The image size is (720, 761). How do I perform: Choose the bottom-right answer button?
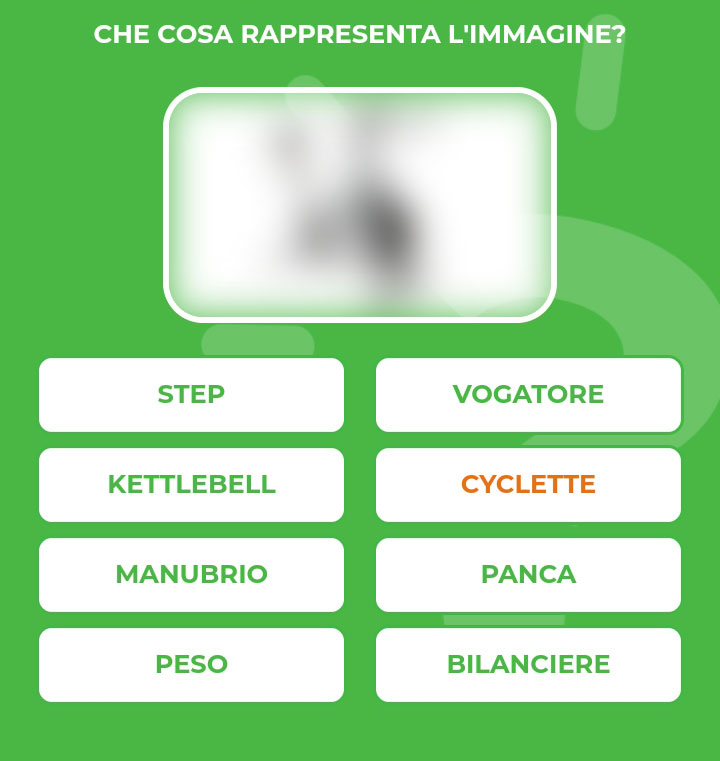tap(528, 664)
